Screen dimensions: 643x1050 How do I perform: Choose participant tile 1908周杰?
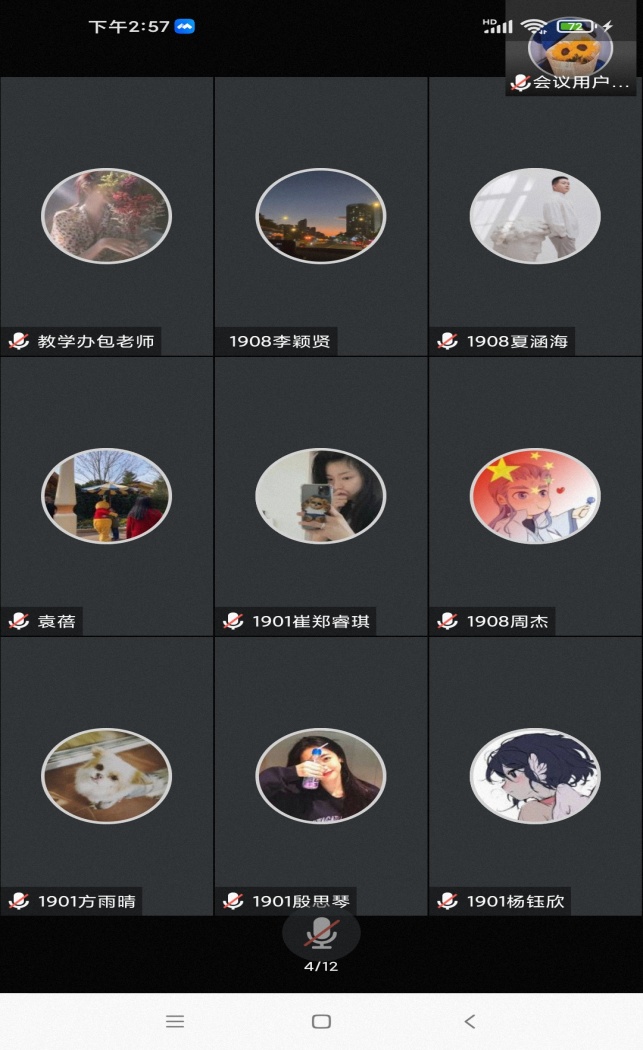[535, 497]
